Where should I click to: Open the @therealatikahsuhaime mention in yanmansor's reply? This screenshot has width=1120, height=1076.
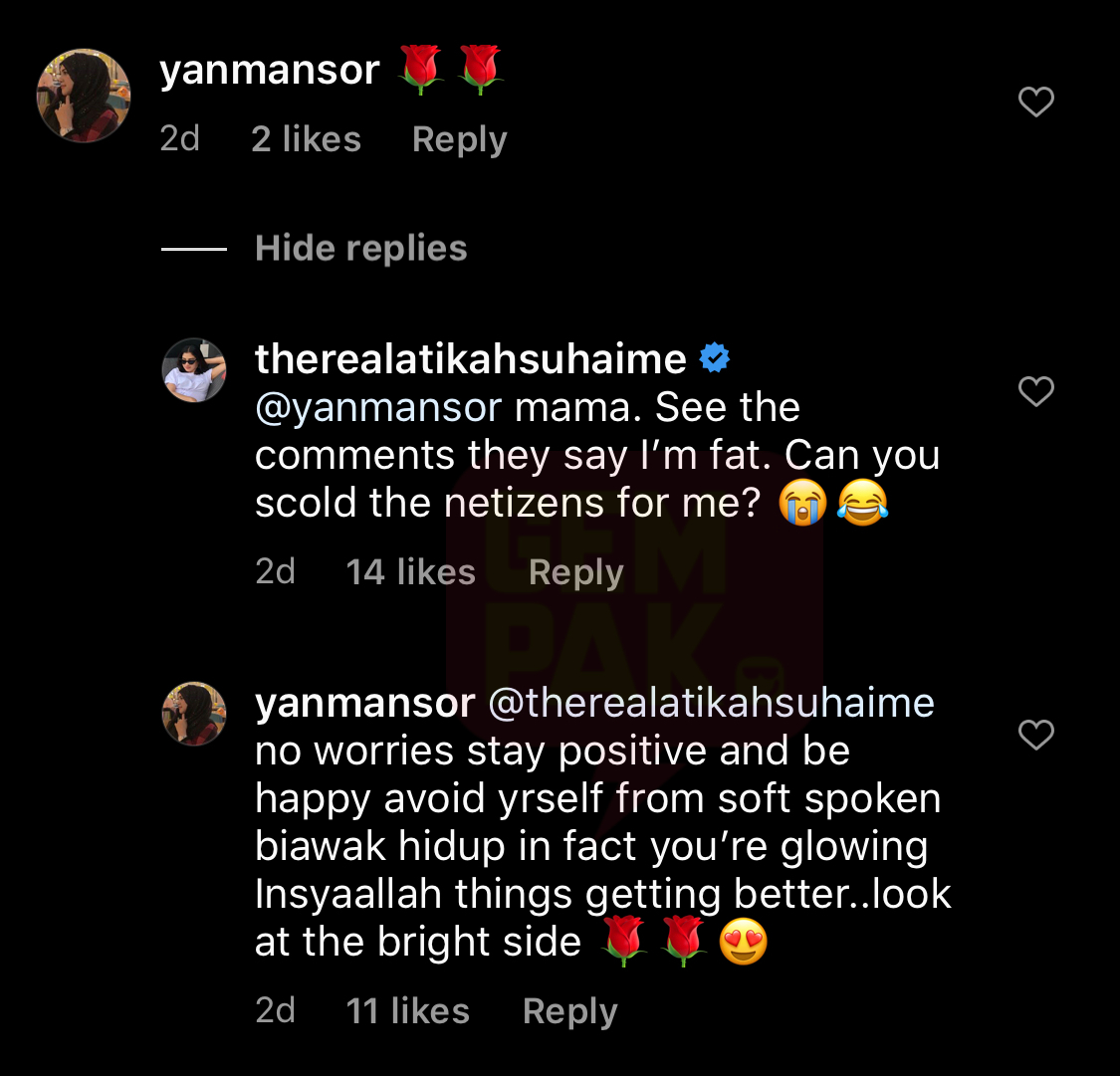coord(711,703)
